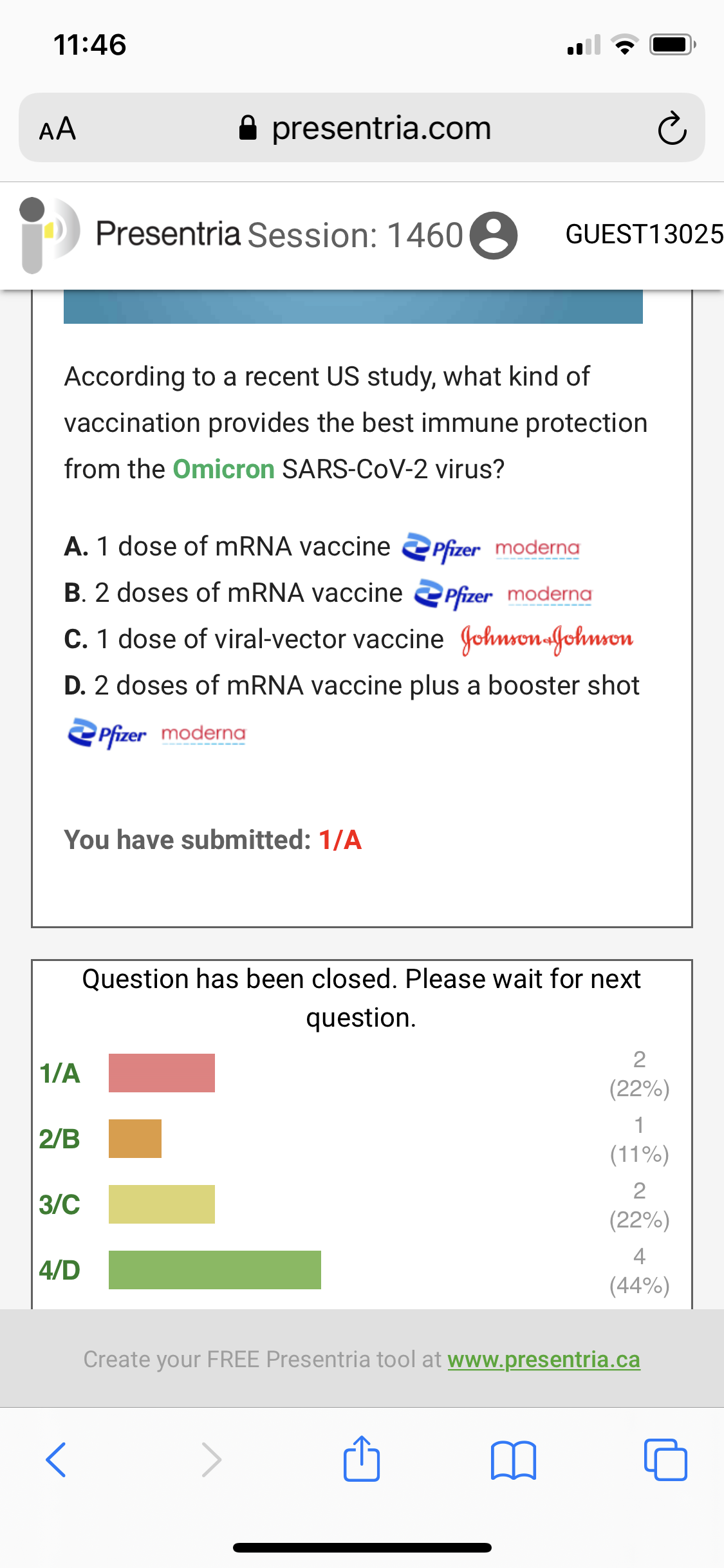Tap the Presentria logo in header
Screen dimensions: 724x1568
pos(49,234)
